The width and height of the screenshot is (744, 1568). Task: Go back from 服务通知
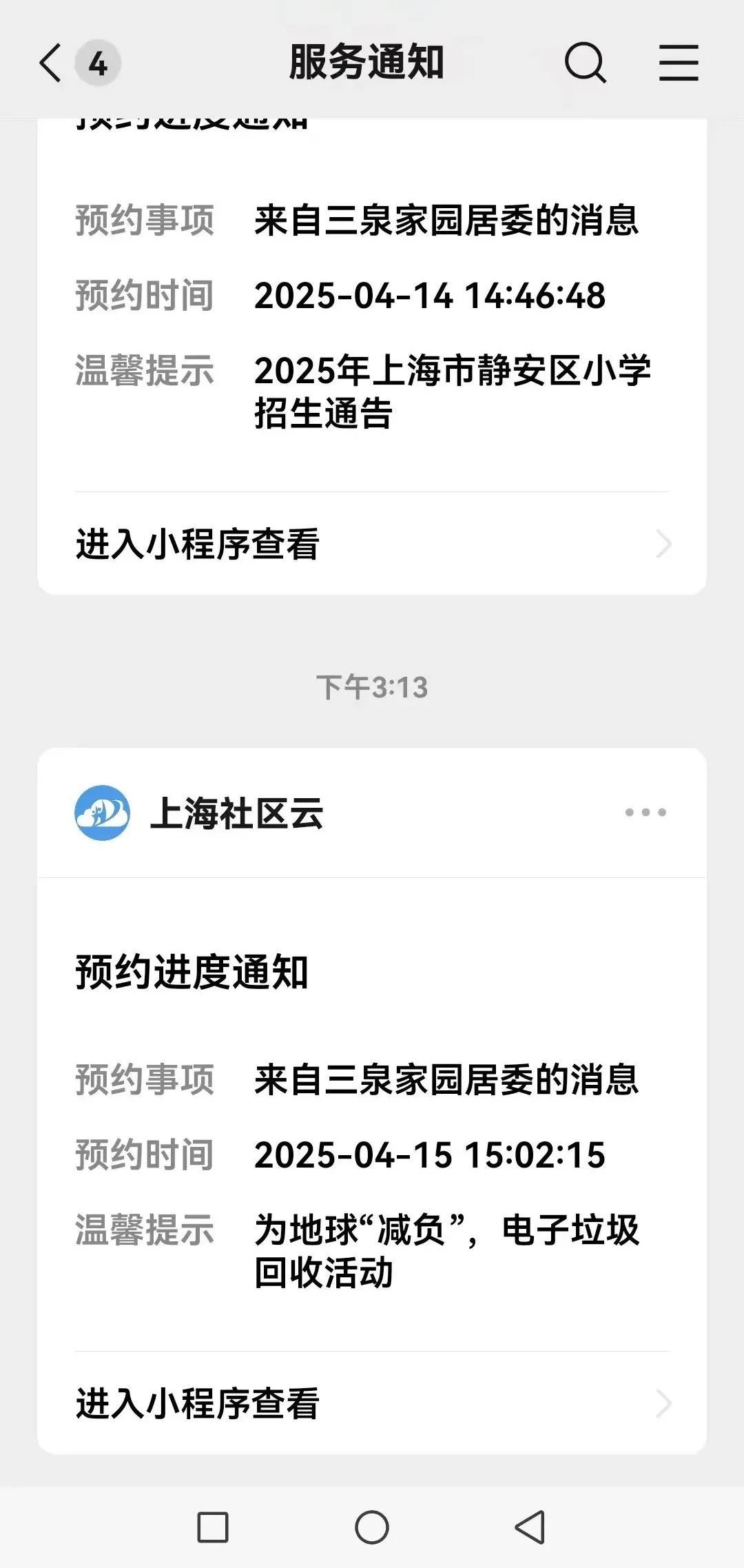coord(51,63)
